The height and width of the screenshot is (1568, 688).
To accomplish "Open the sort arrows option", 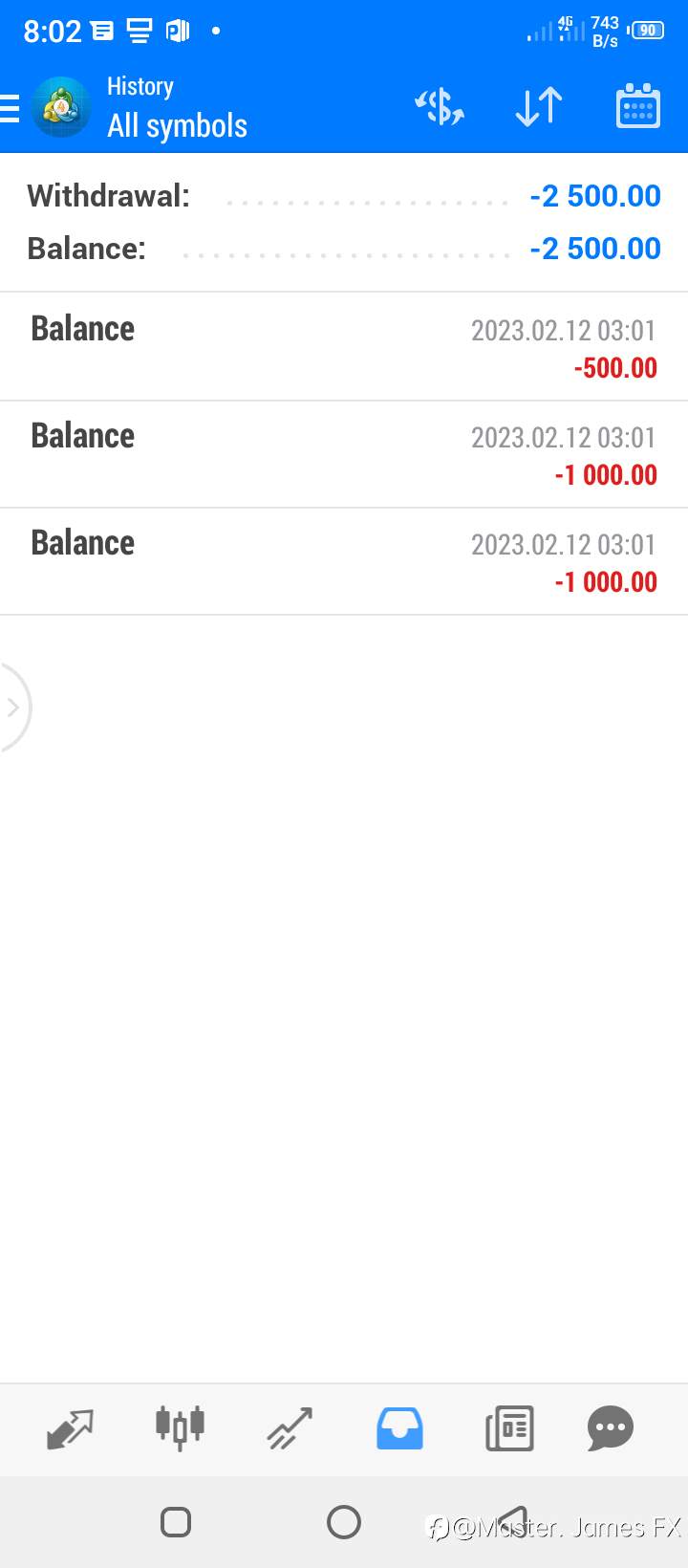I will (x=539, y=106).
